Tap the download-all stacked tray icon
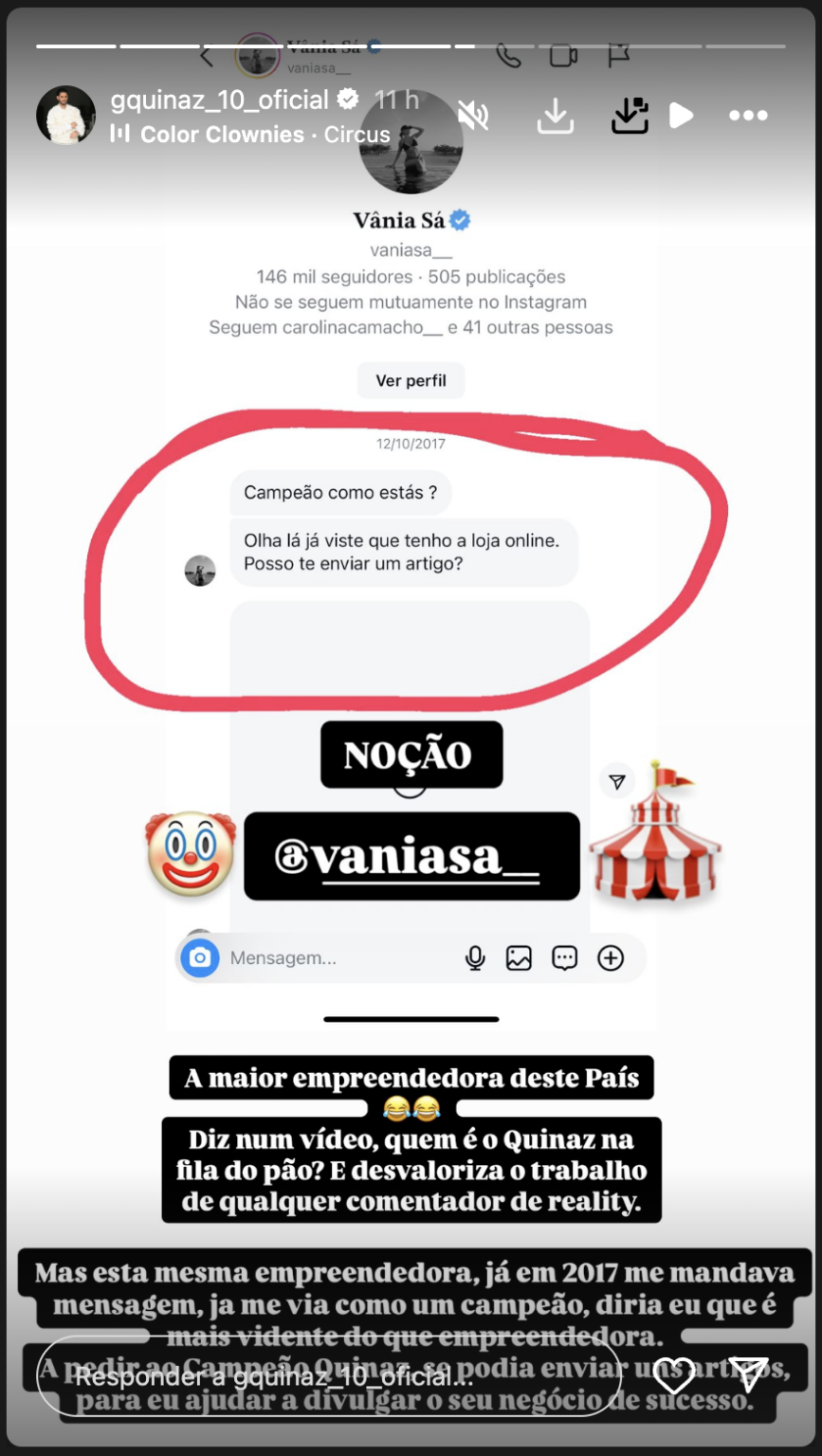822x1456 pixels. [630, 116]
